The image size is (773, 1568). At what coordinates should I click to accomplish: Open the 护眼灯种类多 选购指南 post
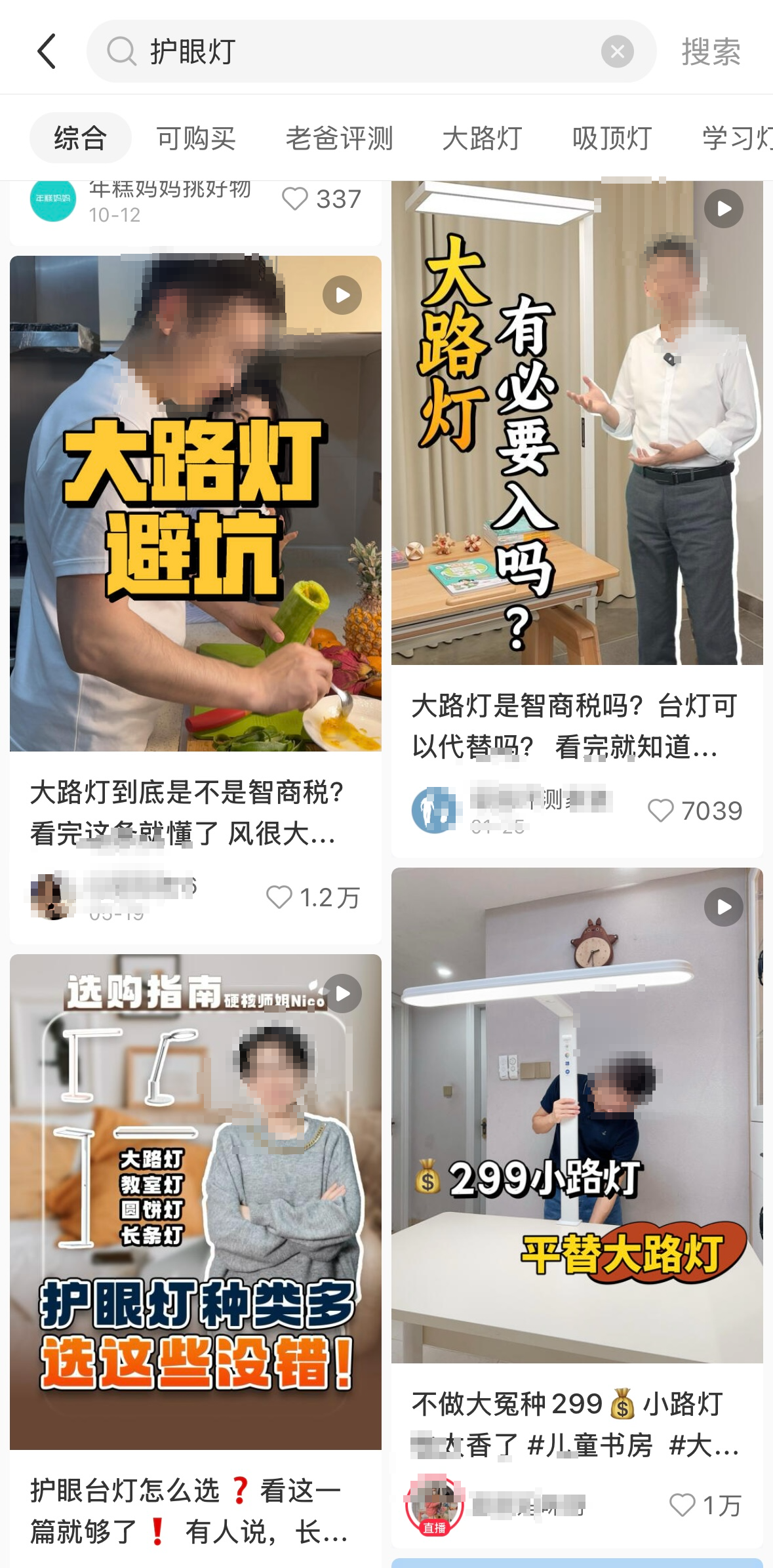[195, 1201]
